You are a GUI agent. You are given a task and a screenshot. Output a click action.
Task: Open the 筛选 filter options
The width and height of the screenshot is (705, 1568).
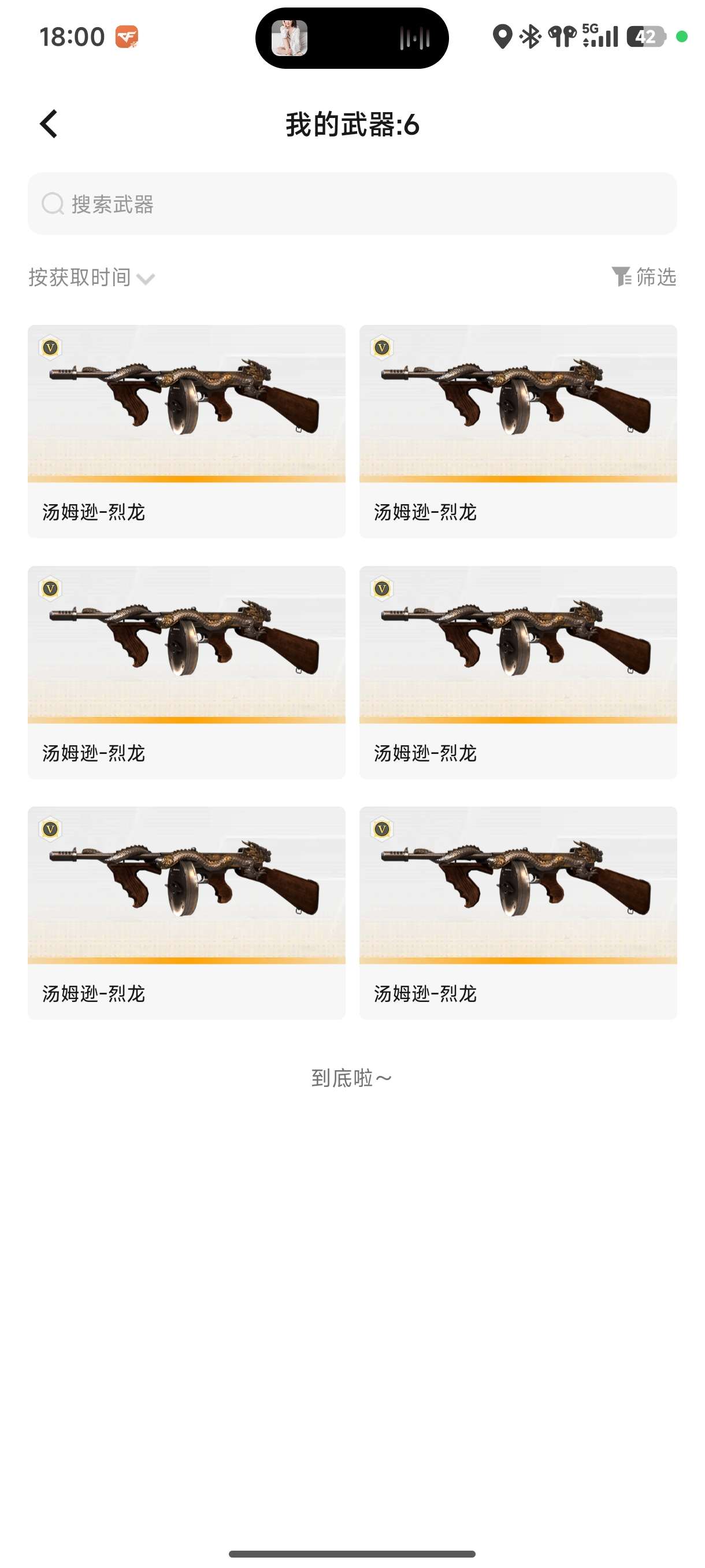(x=643, y=277)
